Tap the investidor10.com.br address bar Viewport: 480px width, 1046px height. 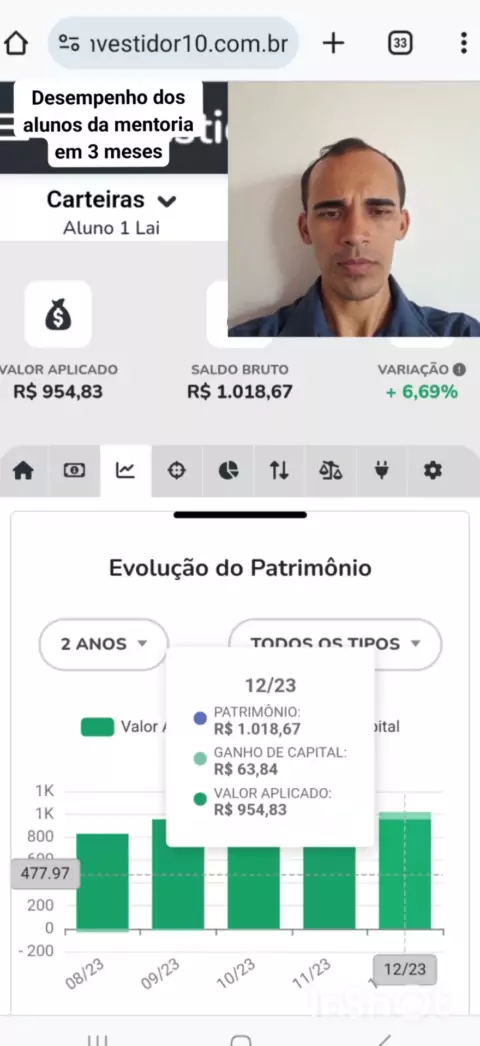tap(173, 44)
